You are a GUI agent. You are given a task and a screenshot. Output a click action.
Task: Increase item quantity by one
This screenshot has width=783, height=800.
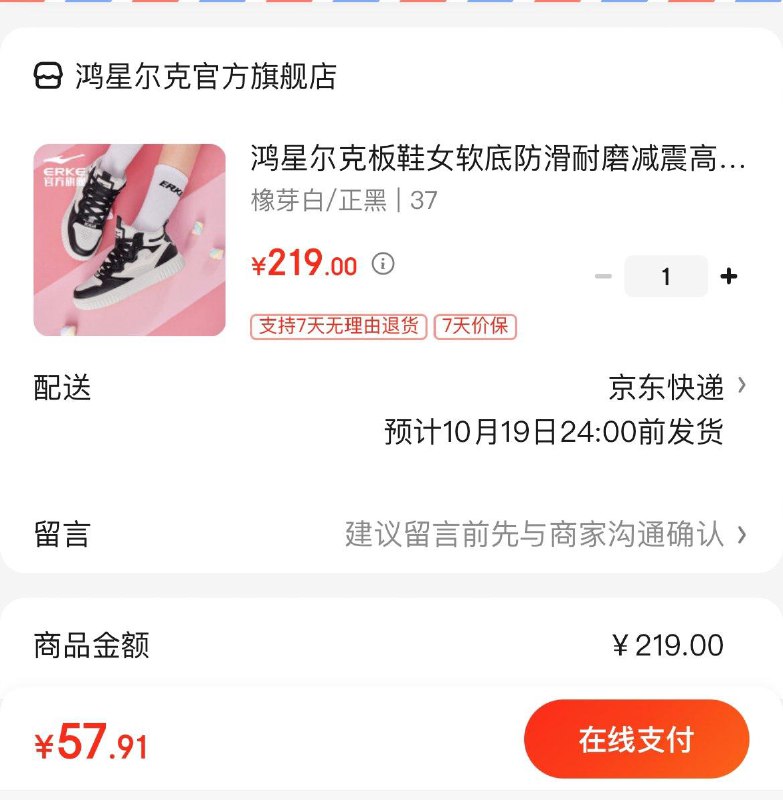tap(729, 277)
